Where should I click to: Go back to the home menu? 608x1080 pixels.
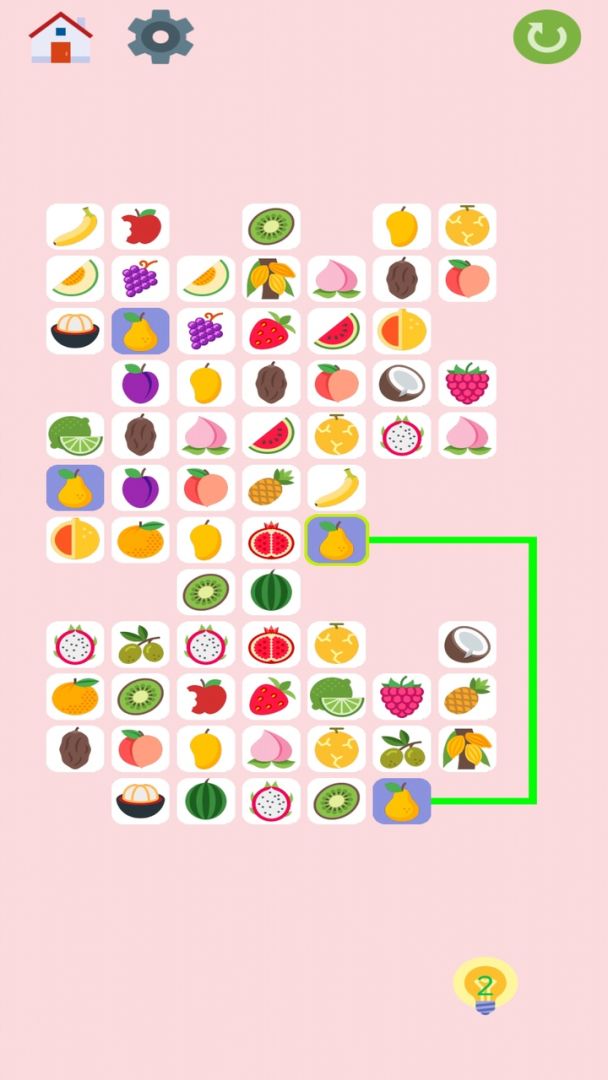[x=61, y=38]
